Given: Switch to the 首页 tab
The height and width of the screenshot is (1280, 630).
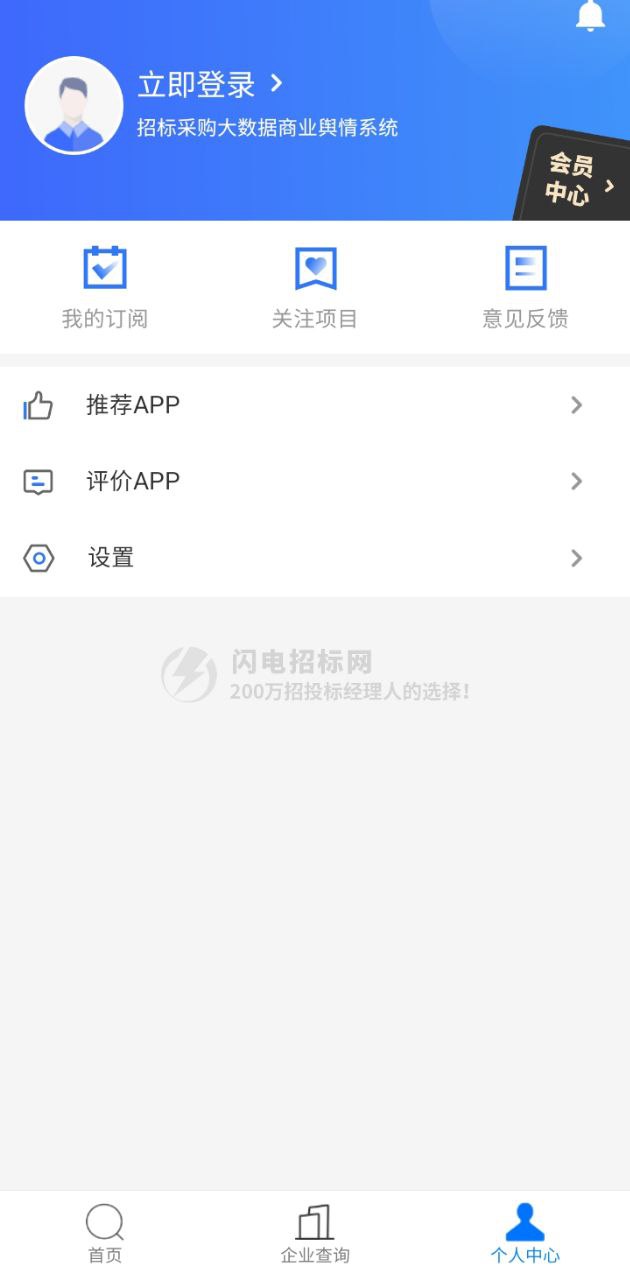Looking at the screenshot, I should tap(105, 1234).
